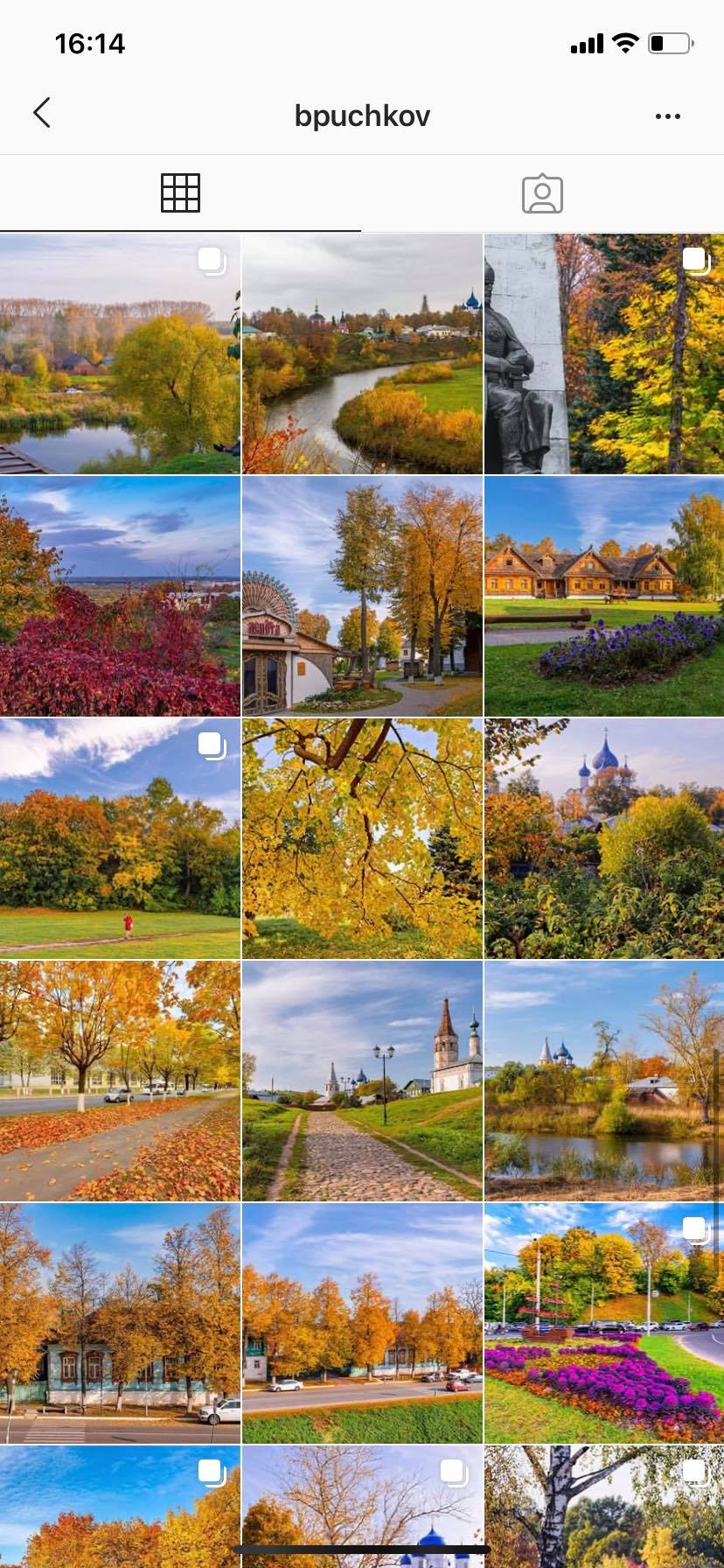
Task: Open the photo of the leaf-covered sidewalk
Action: coord(120,1081)
